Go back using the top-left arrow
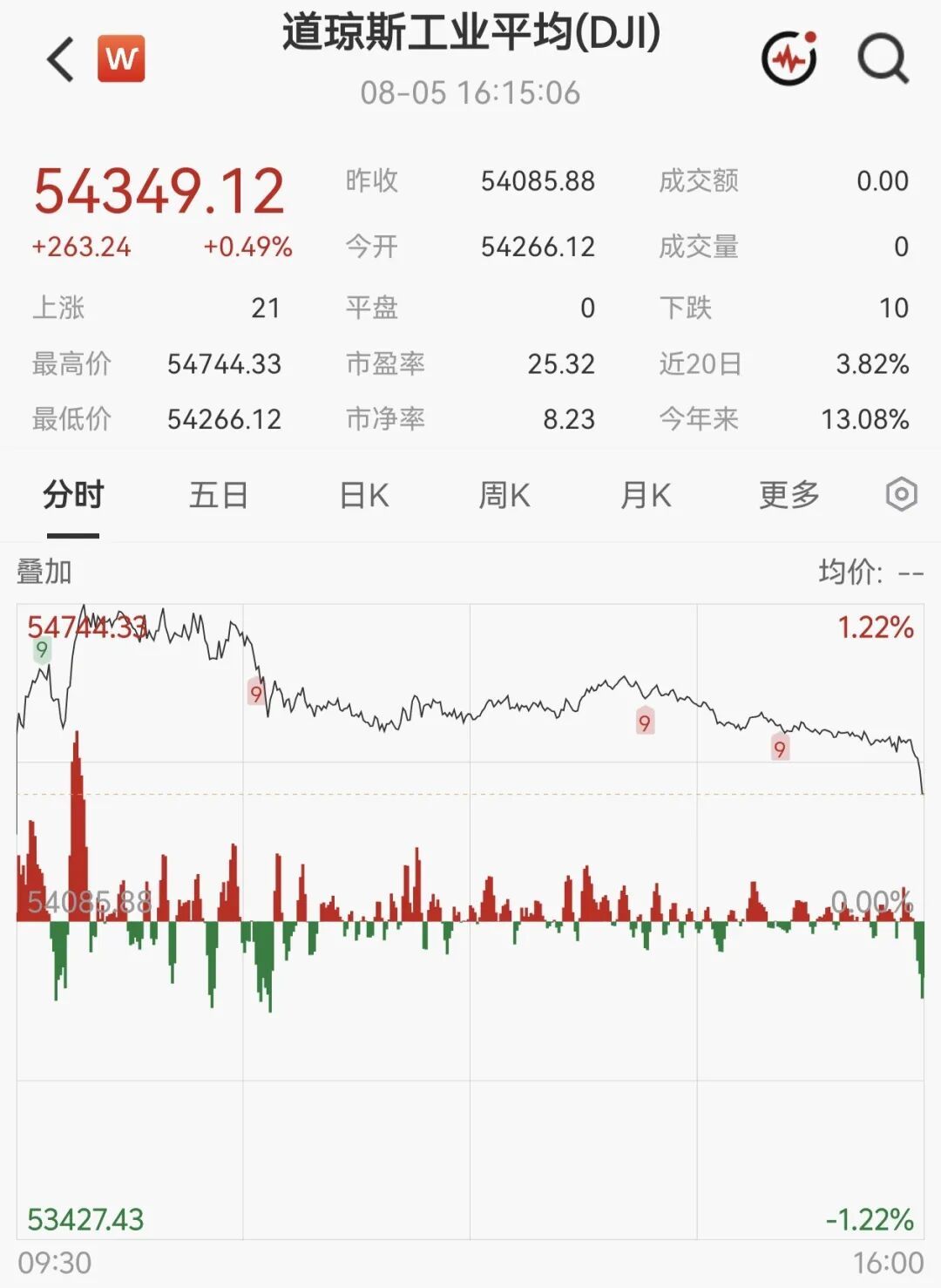 click(x=60, y=59)
